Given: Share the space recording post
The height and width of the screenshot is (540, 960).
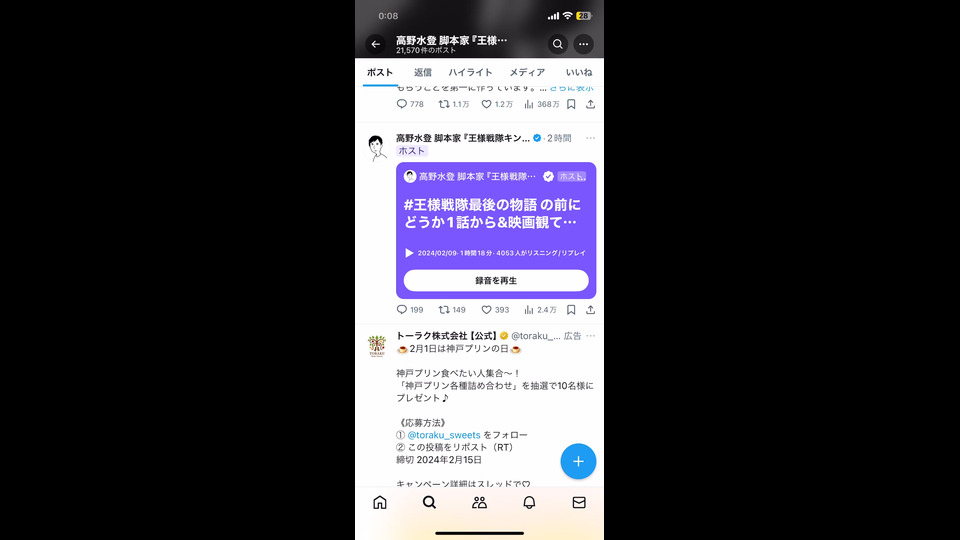Looking at the screenshot, I should click(590, 310).
